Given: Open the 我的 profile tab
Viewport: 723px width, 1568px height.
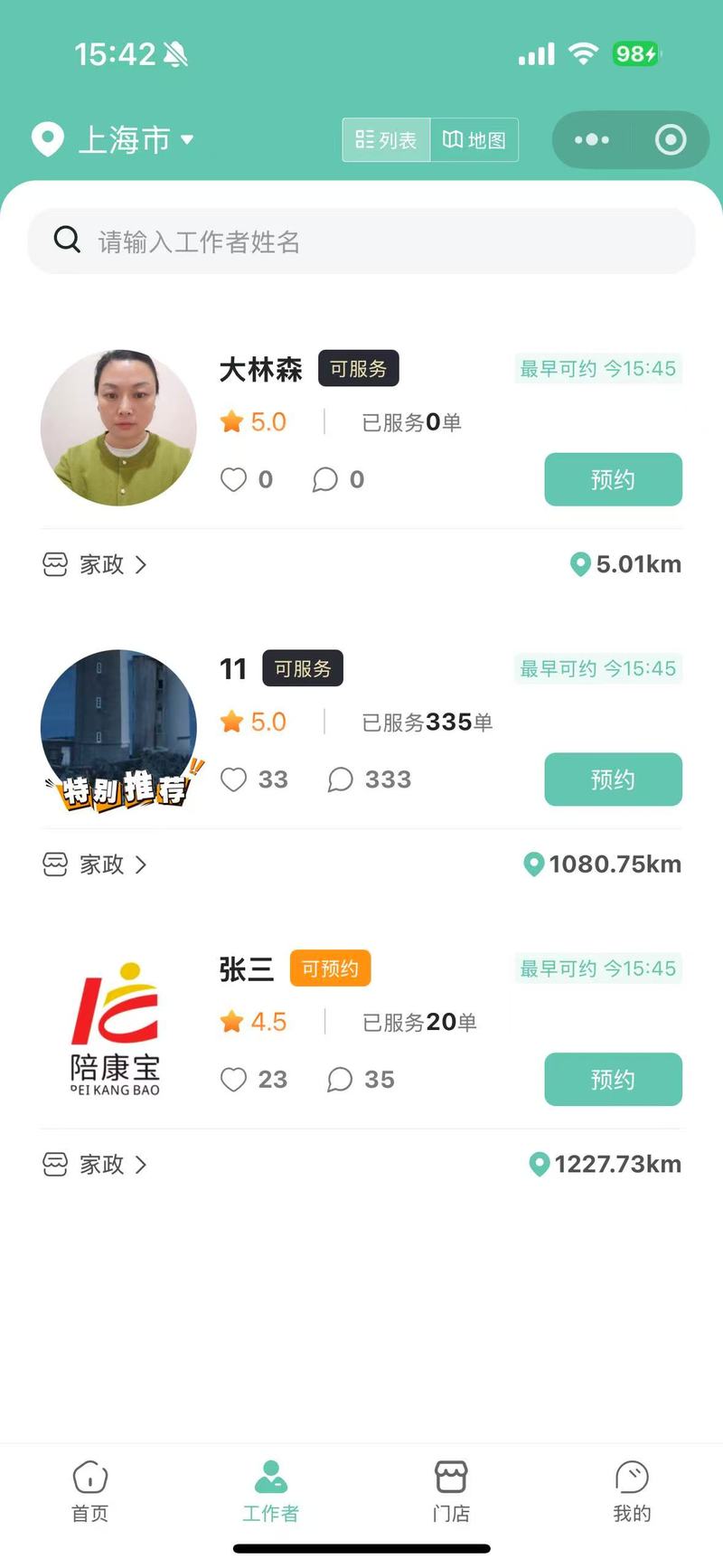Looking at the screenshot, I should [632, 1492].
